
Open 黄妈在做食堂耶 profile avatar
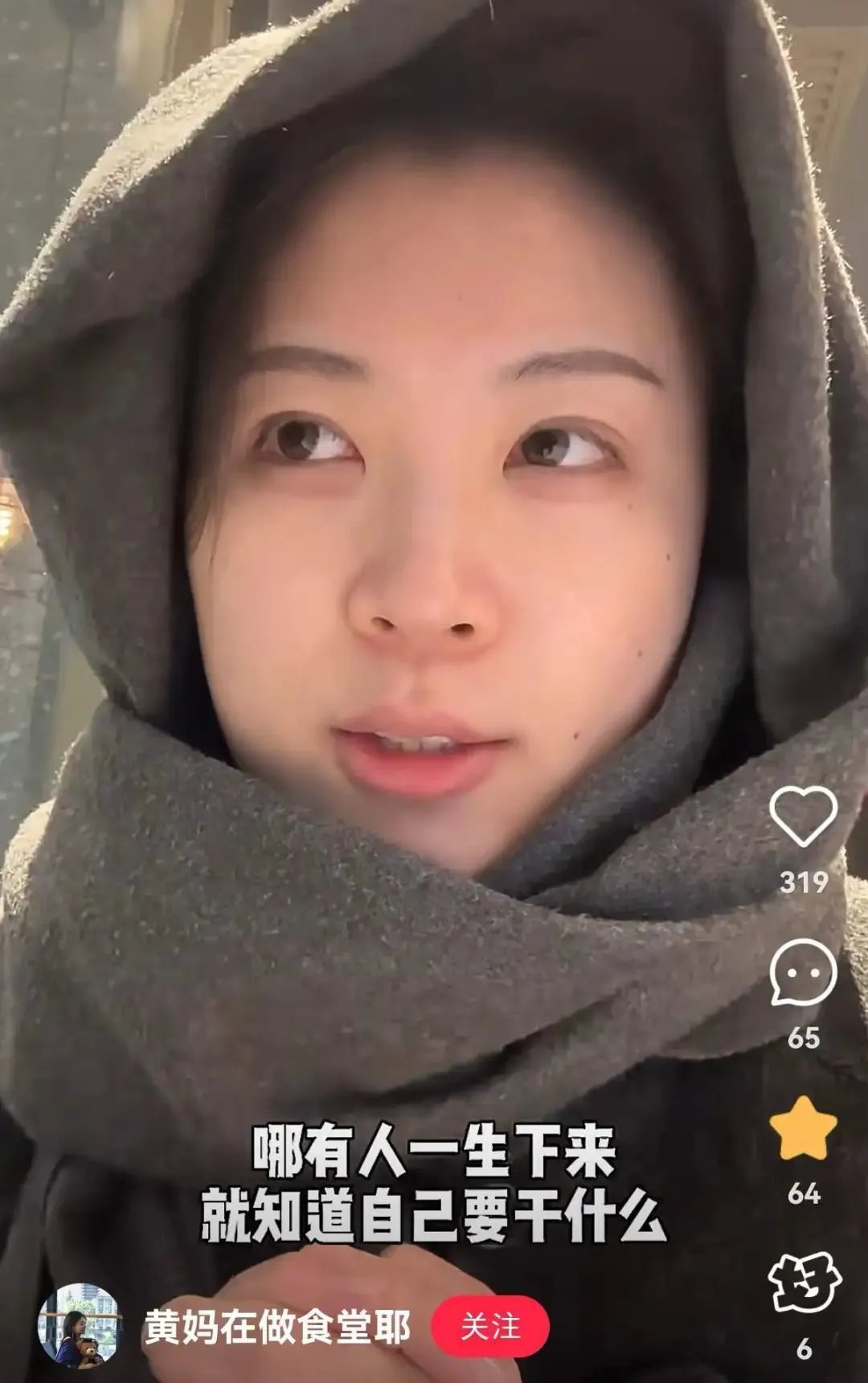click(79, 1324)
